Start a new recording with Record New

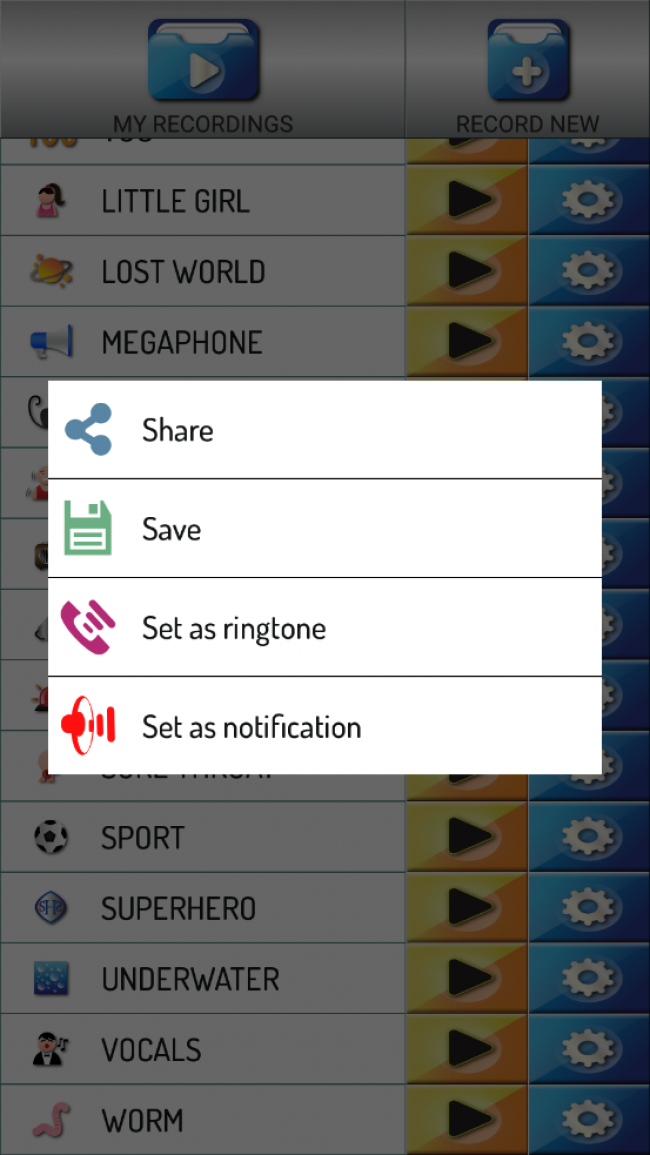(x=527, y=68)
